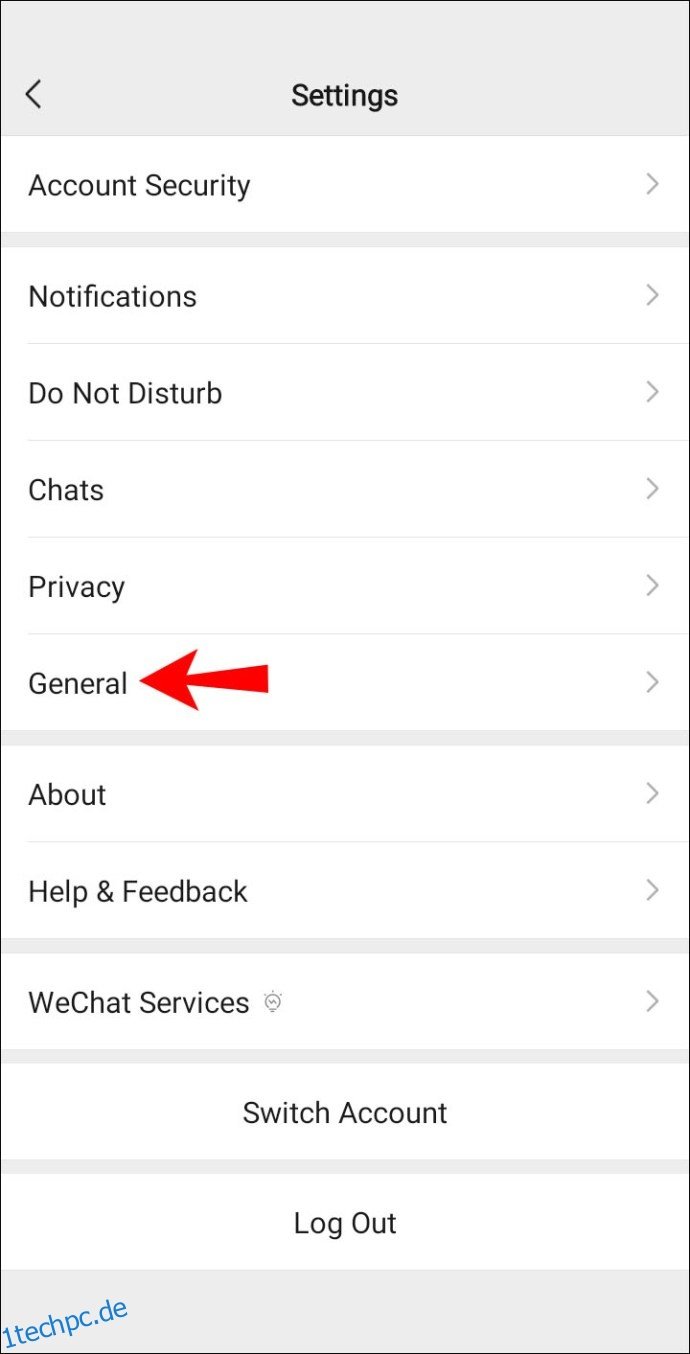This screenshot has height=1354, width=690.
Task: Open the About page
Action: tap(345, 794)
